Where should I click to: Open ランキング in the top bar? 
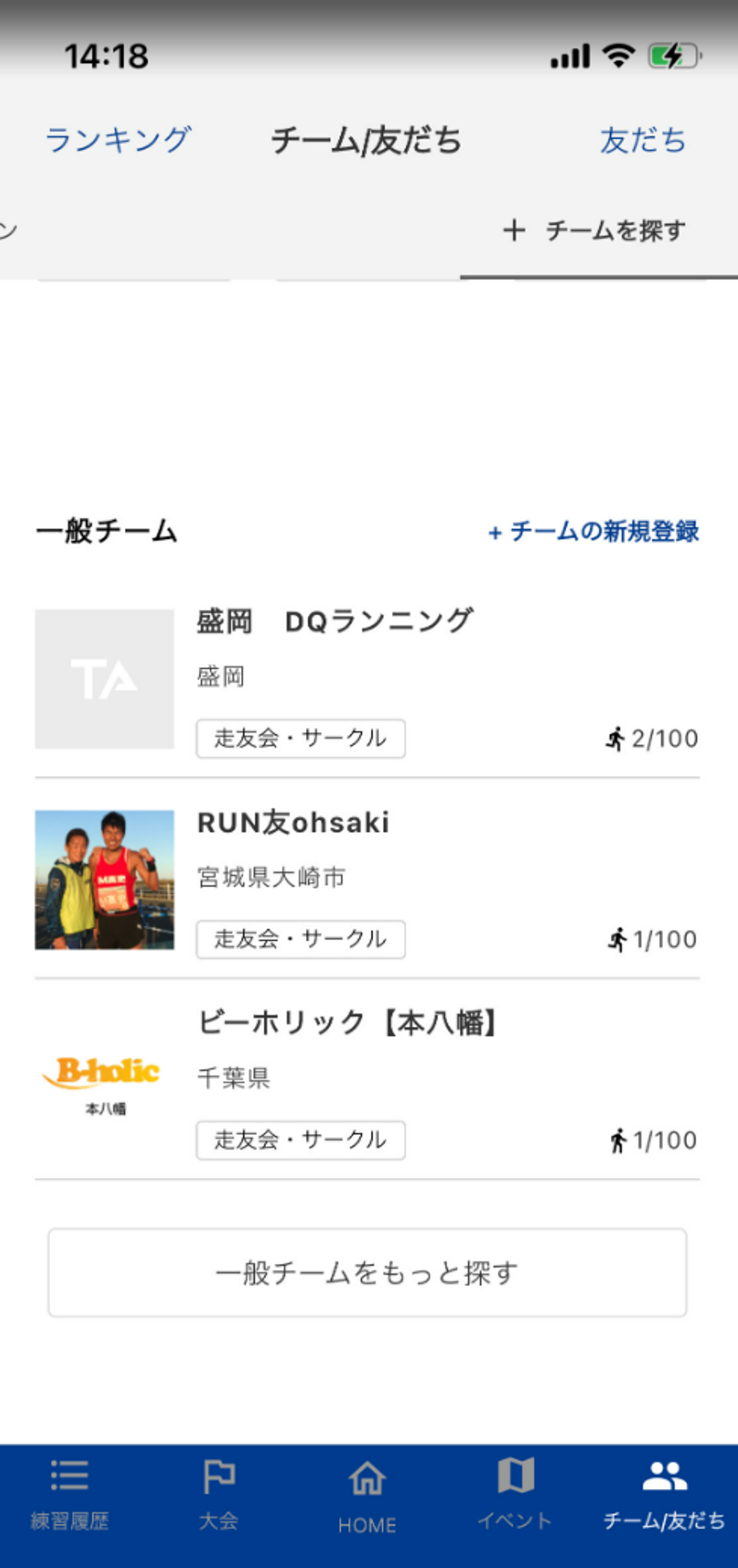[118, 140]
